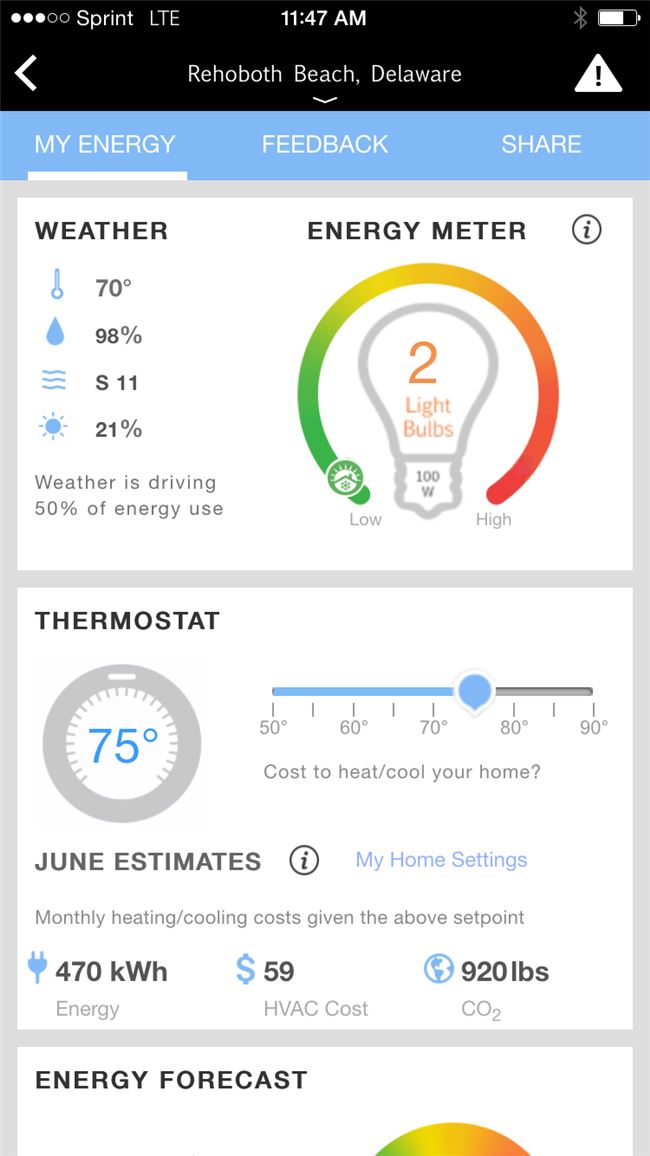Viewport: 650px width, 1156px height.
Task: Switch to the Share tab
Action: tap(541, 145)
